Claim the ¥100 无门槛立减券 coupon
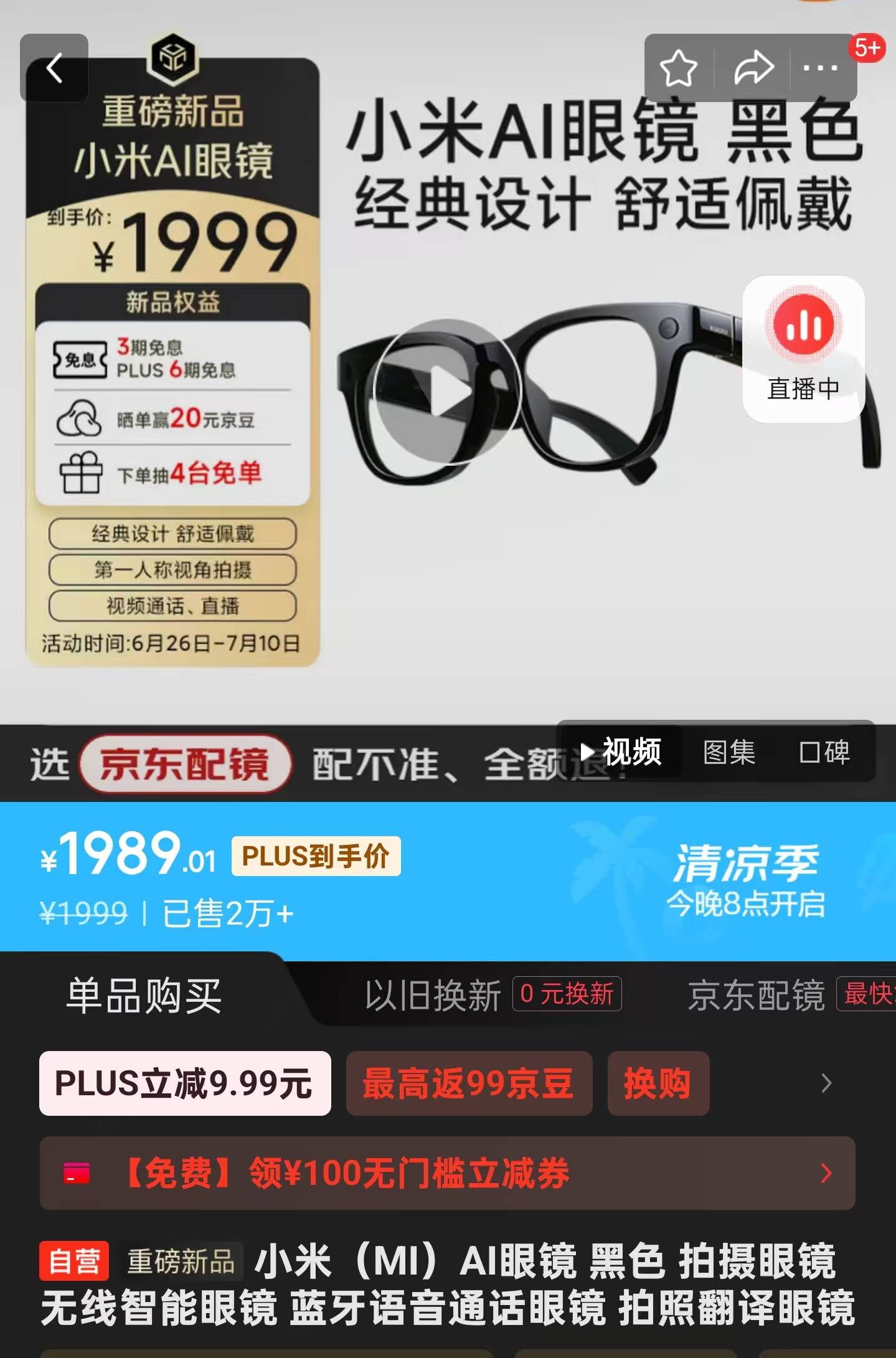896x1358 pixels. click(447, 1173)
